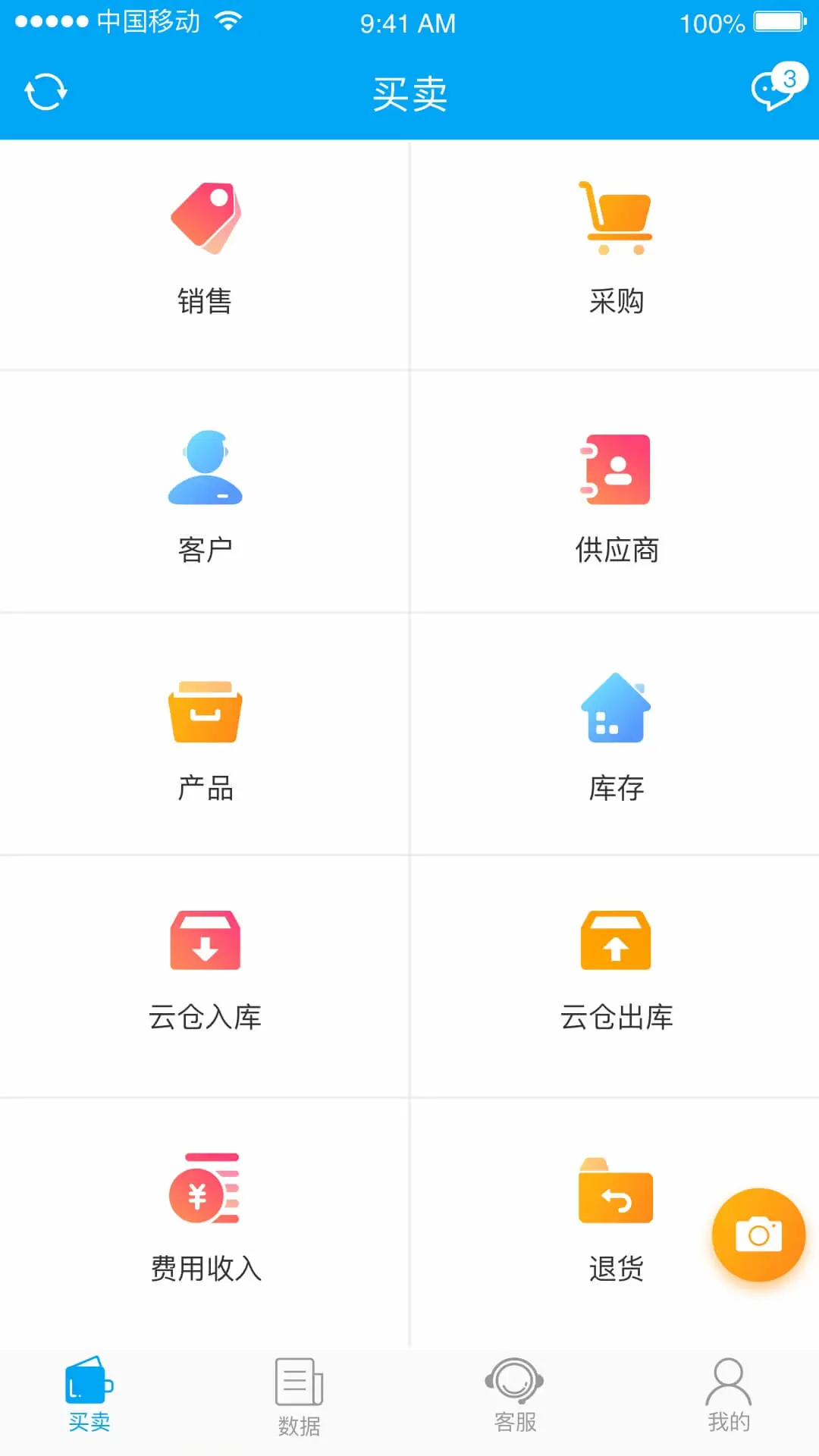Image resolution: width=819 pixels, height=1456 pixels.
Task: Switch to the 客服 support tab
Action: click(x=515, y=1395)
